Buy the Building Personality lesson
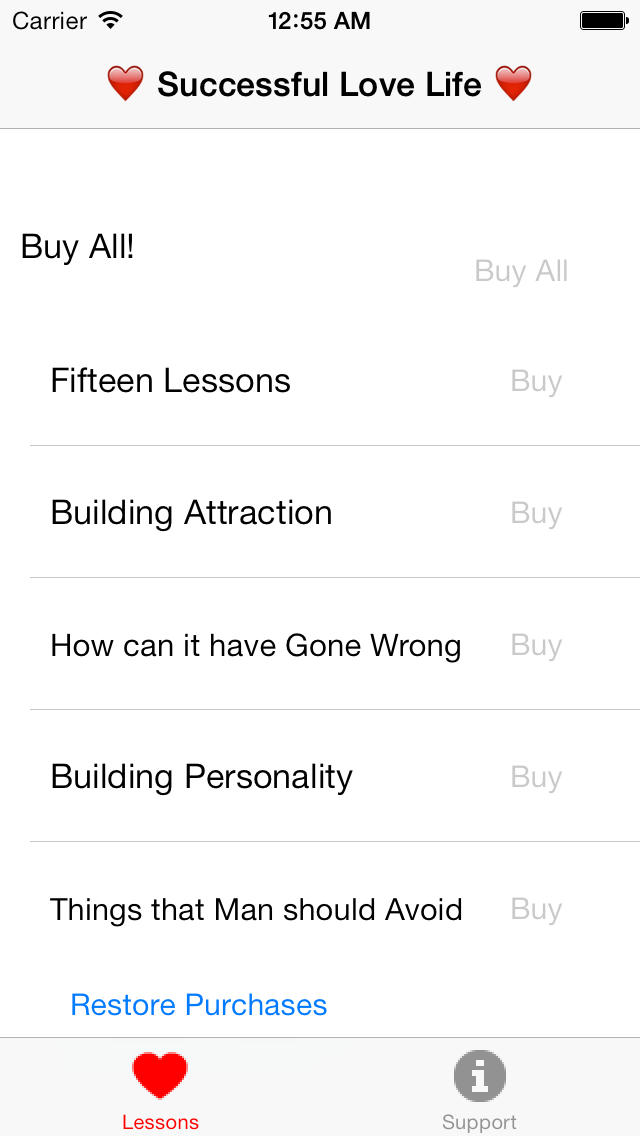Screen dimensions: 640x1136 (x=536, y=777)
